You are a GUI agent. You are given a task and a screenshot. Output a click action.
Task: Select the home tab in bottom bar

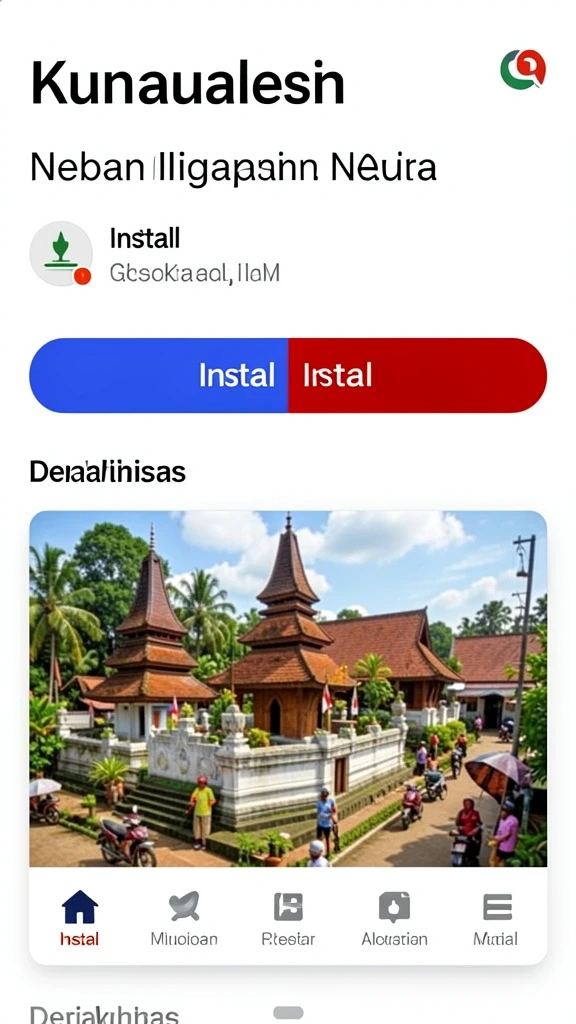(x=80, y=918)
